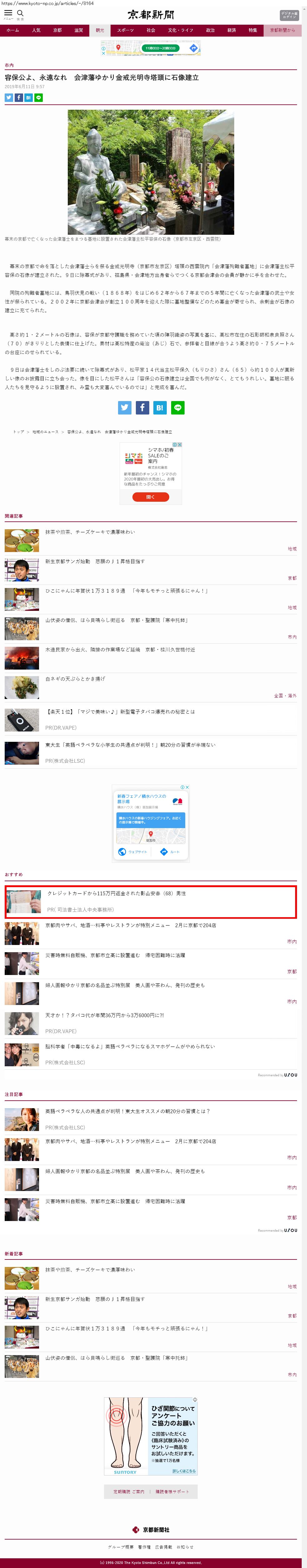
Task: Open 災害時無料自販機 article under おすすめ
Action: [x=115, y=955]
